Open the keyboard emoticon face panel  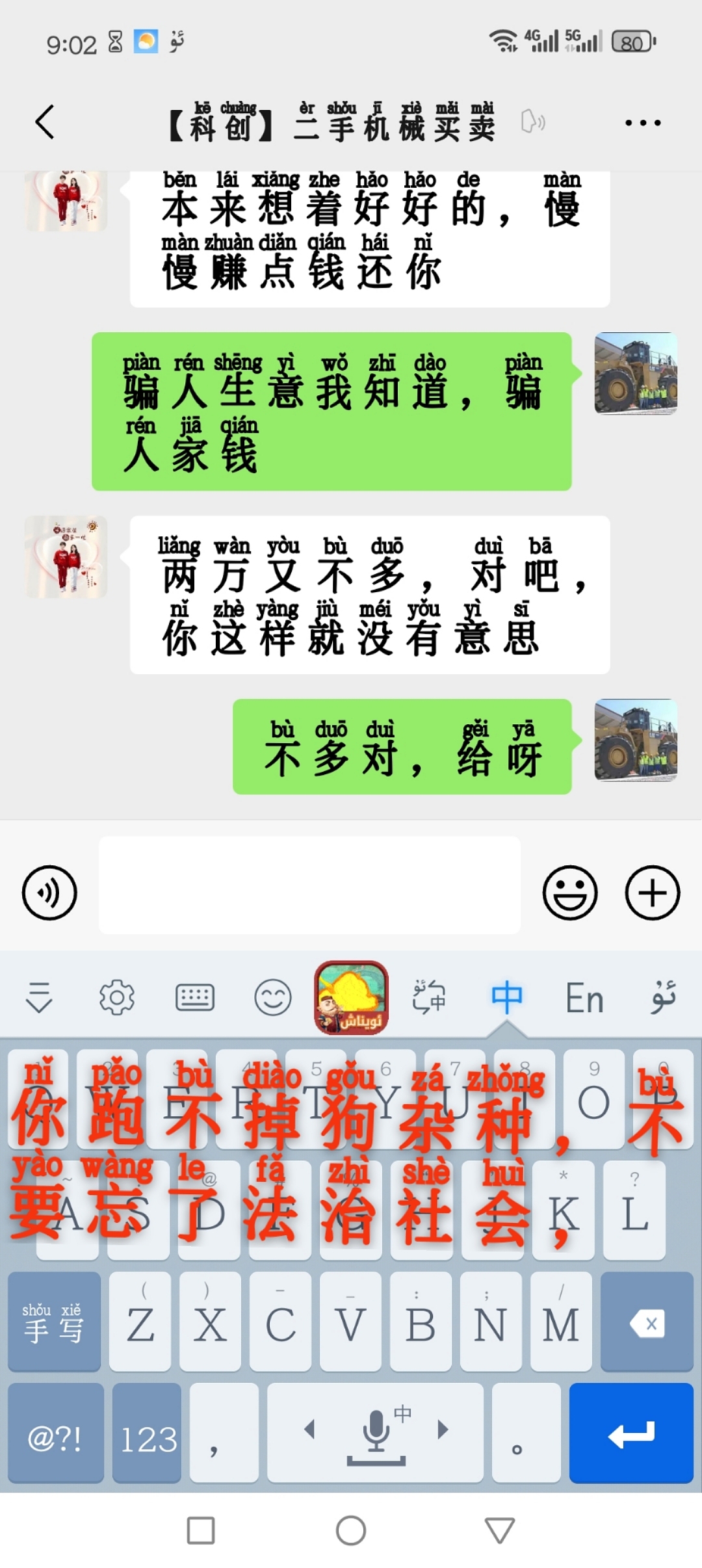coord(273,997)
